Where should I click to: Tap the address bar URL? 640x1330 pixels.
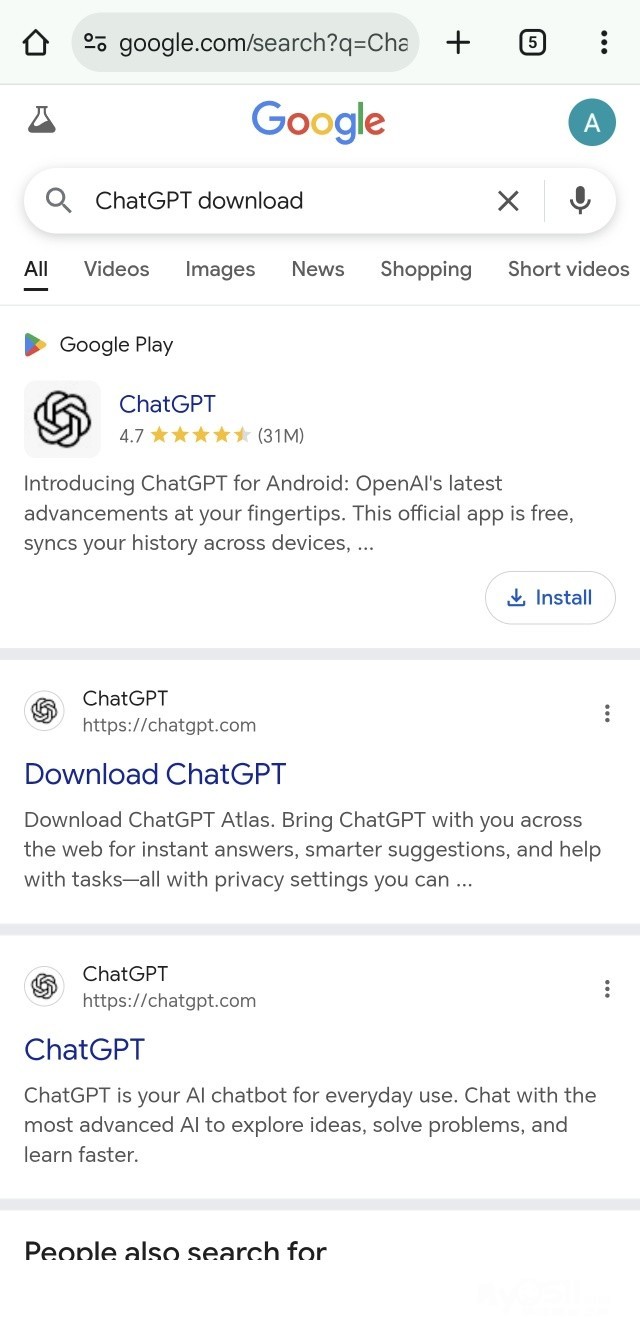[262, 43]
